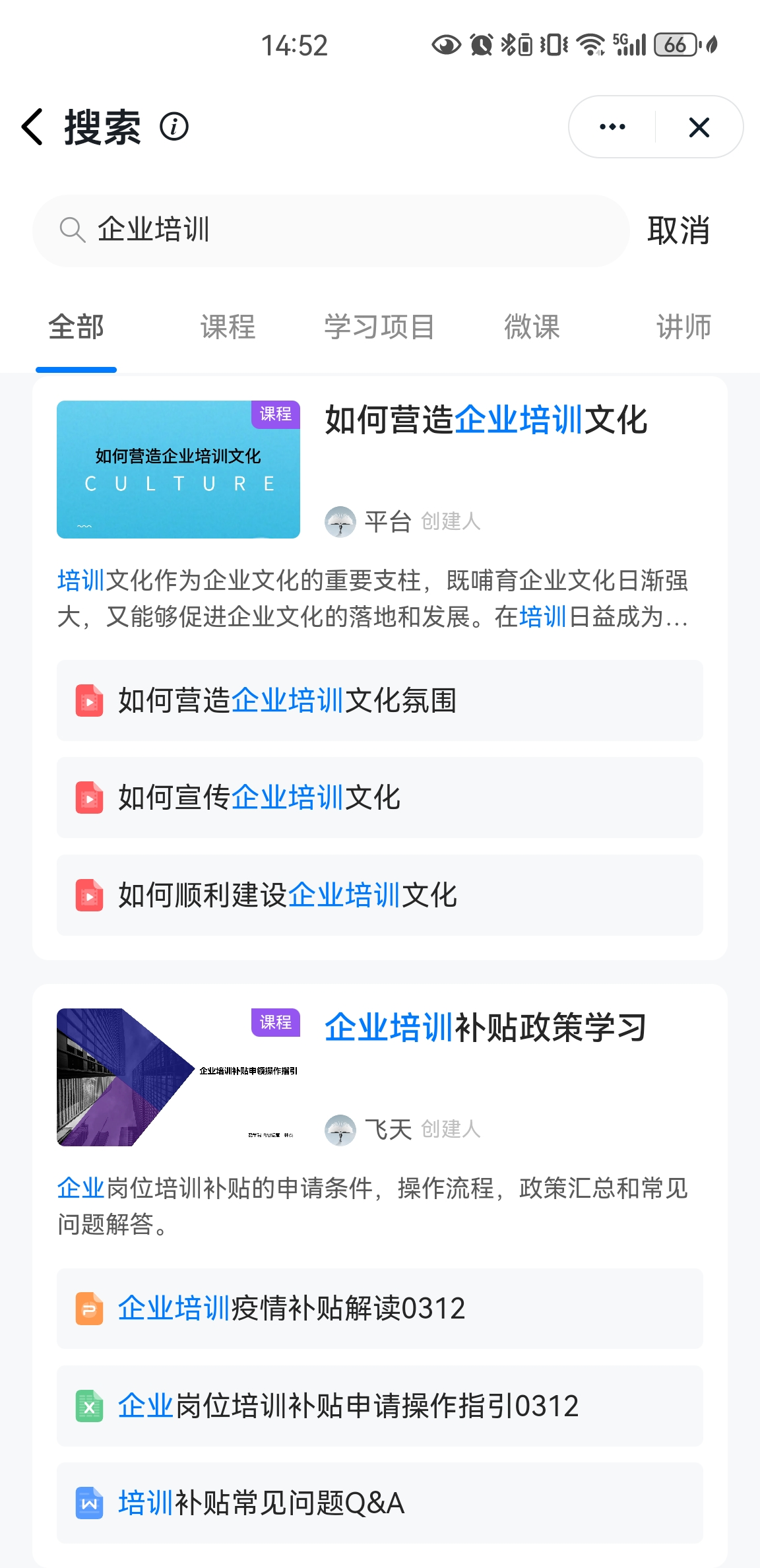760x1568 pixels.
Task: Open the info icon beside 搜索
Action: click(174, 127)
